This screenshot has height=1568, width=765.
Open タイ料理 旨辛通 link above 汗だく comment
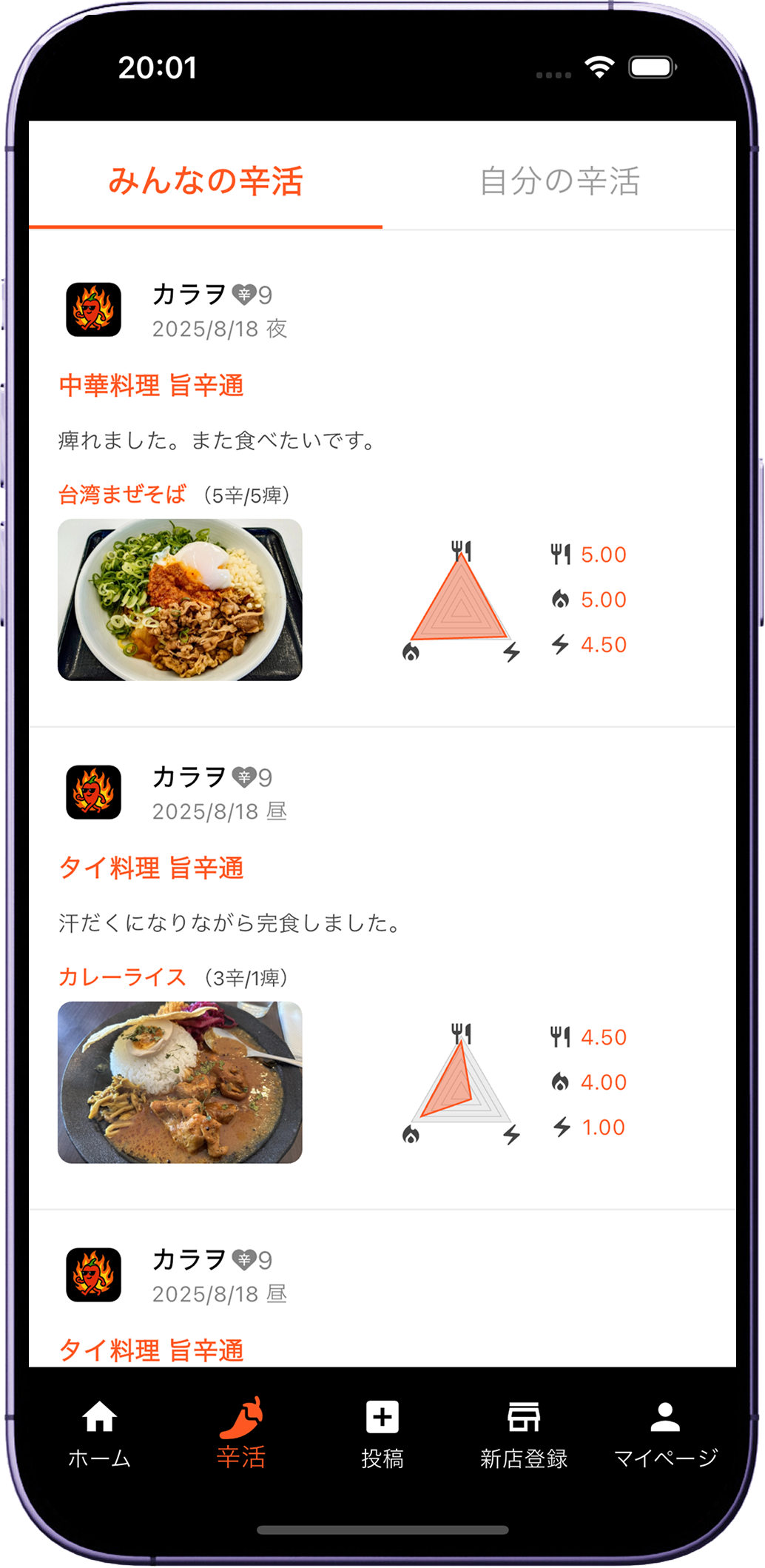[152, 868]
